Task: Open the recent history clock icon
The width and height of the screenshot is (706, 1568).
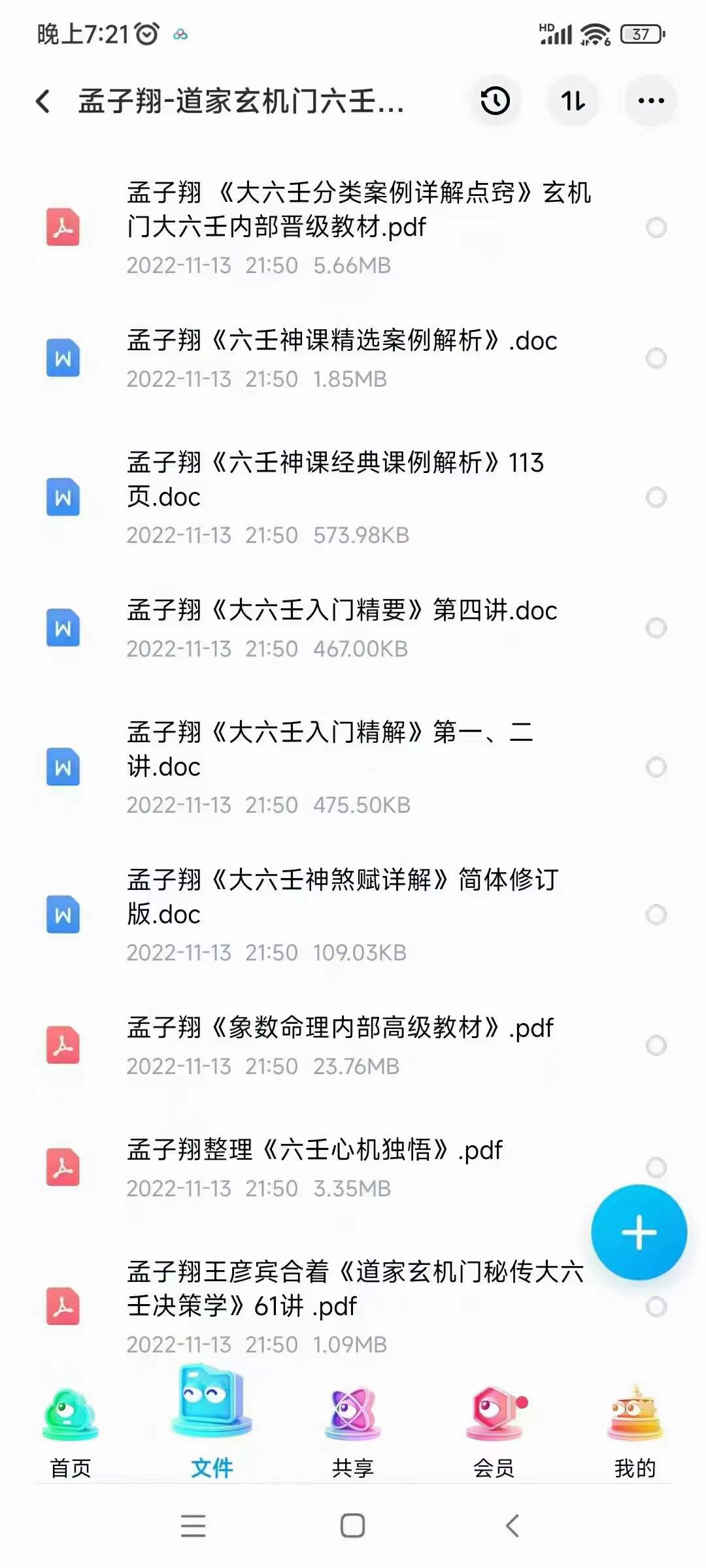Action: click(495, 101)
